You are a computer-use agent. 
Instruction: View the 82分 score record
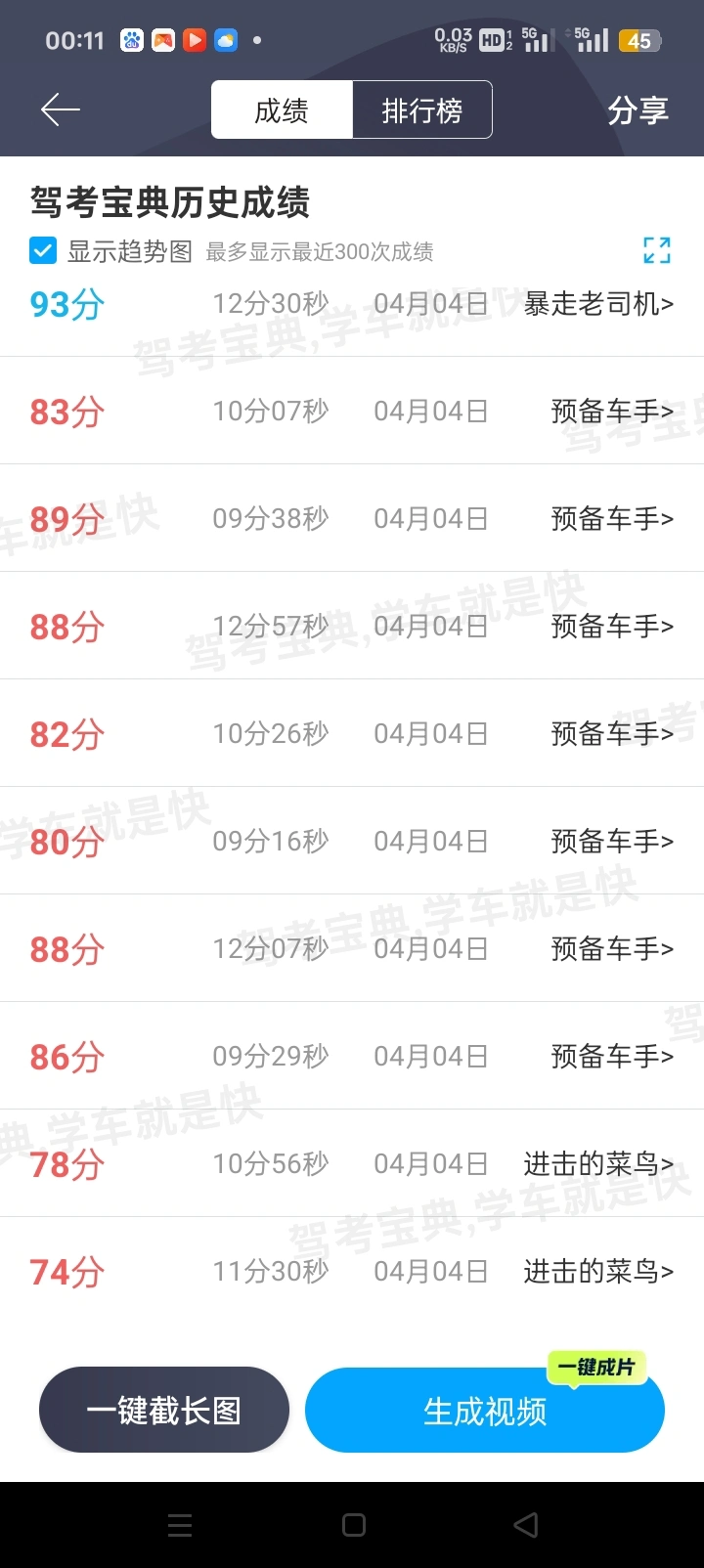pyautogui.click(x=352, y=733)
